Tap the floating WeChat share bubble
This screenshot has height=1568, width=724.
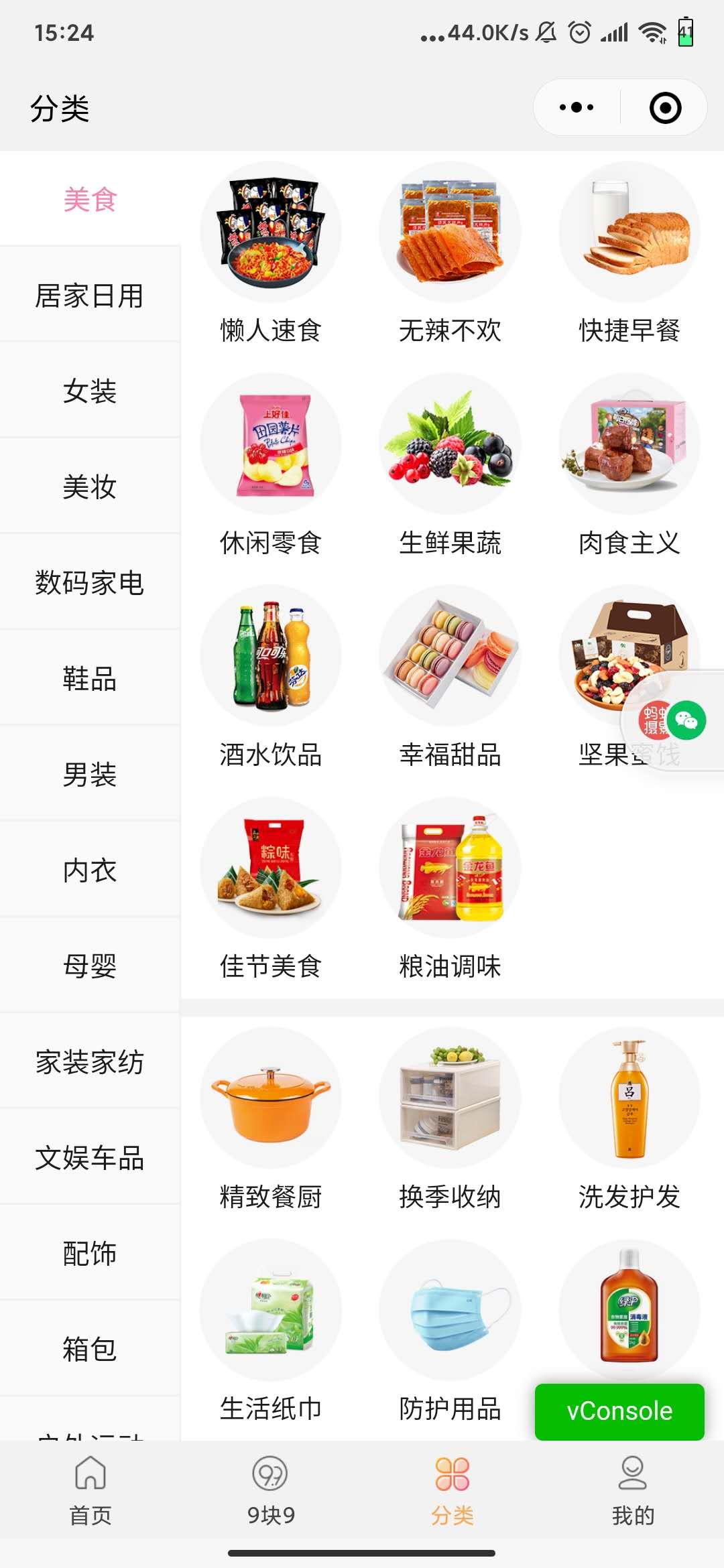(686, 720)
